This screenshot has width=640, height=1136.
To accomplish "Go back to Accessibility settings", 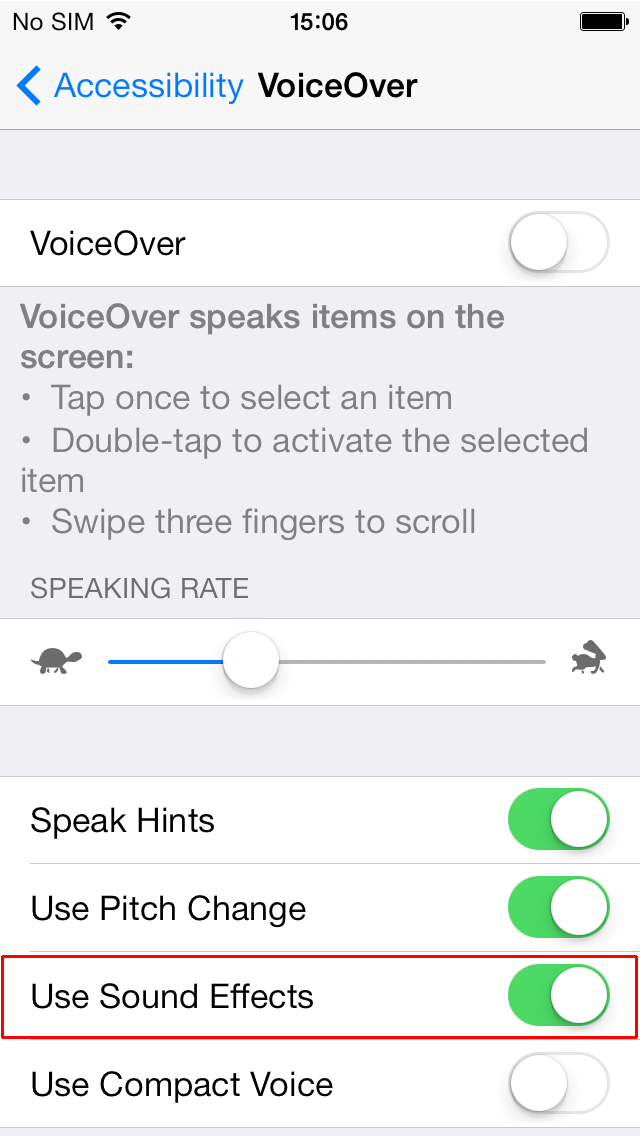I will tap(130, 86).
